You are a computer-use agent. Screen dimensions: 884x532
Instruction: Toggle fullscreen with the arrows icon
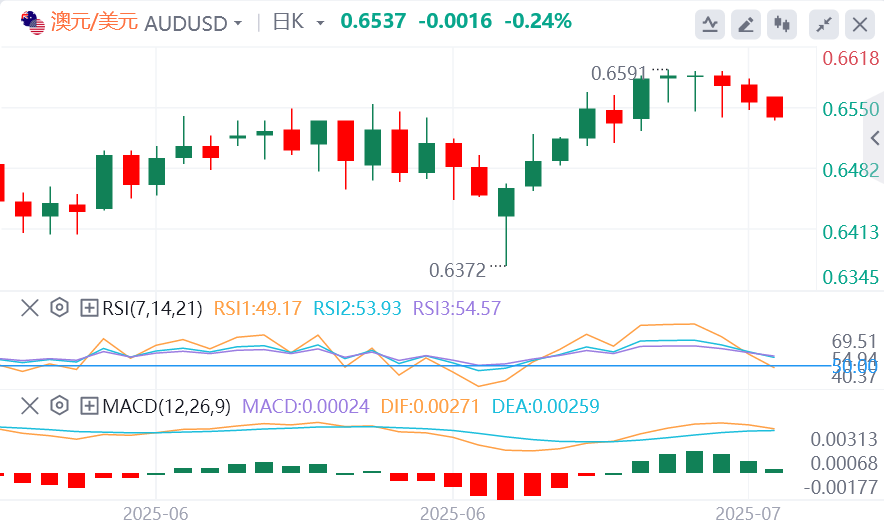click(x=823, y=24)
